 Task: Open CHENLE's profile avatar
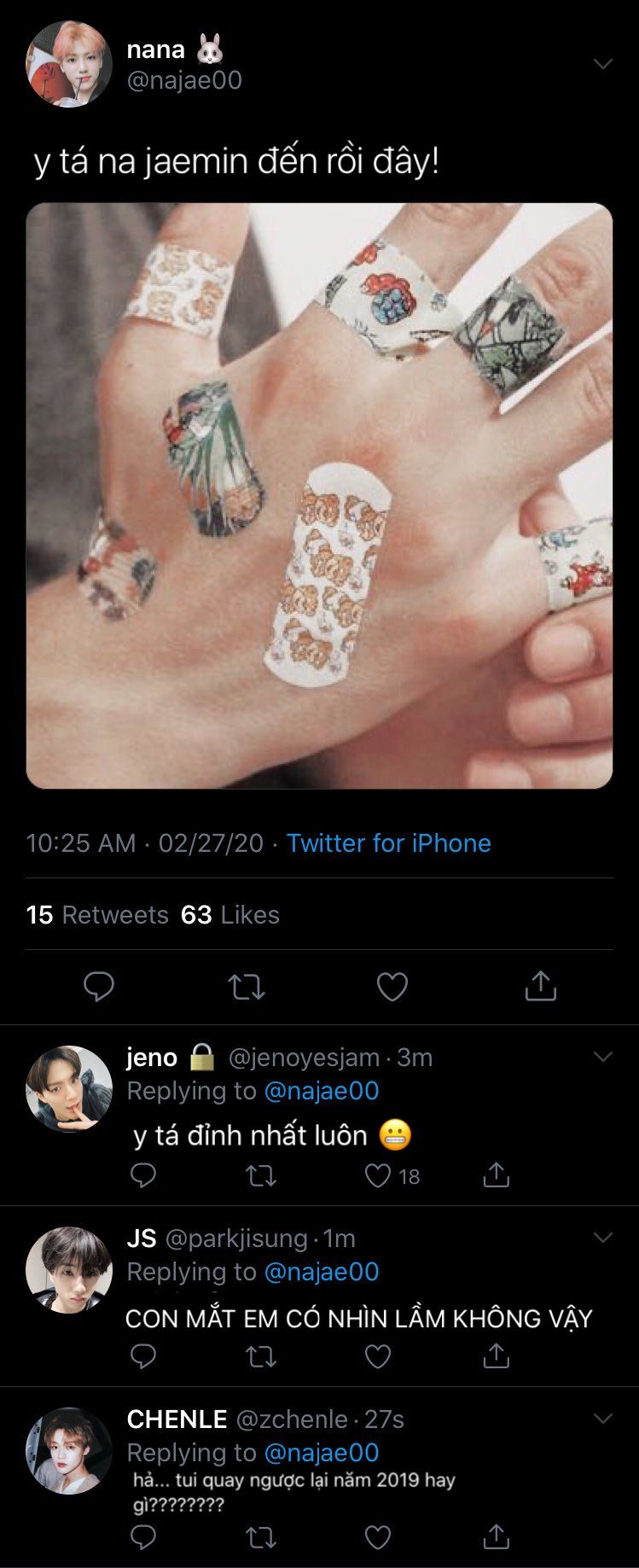[x=69, y=1451]
